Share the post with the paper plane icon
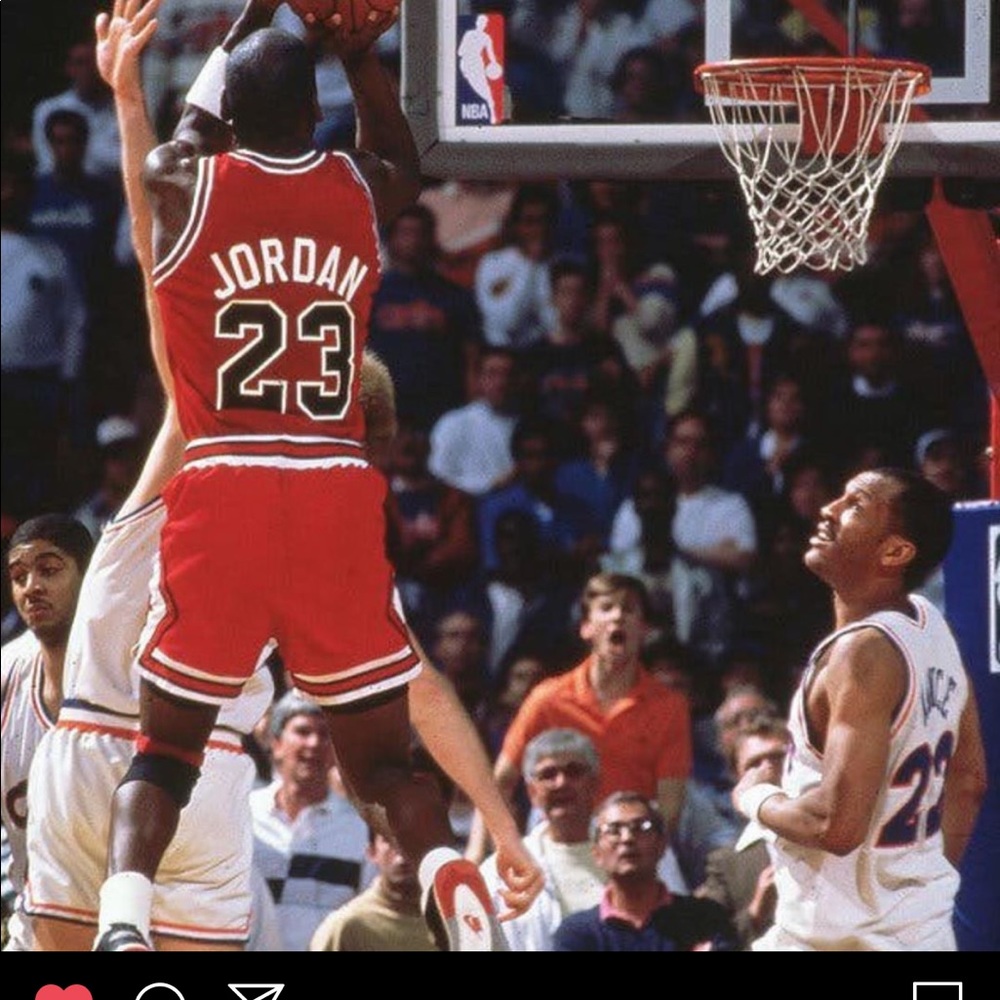 256,992
